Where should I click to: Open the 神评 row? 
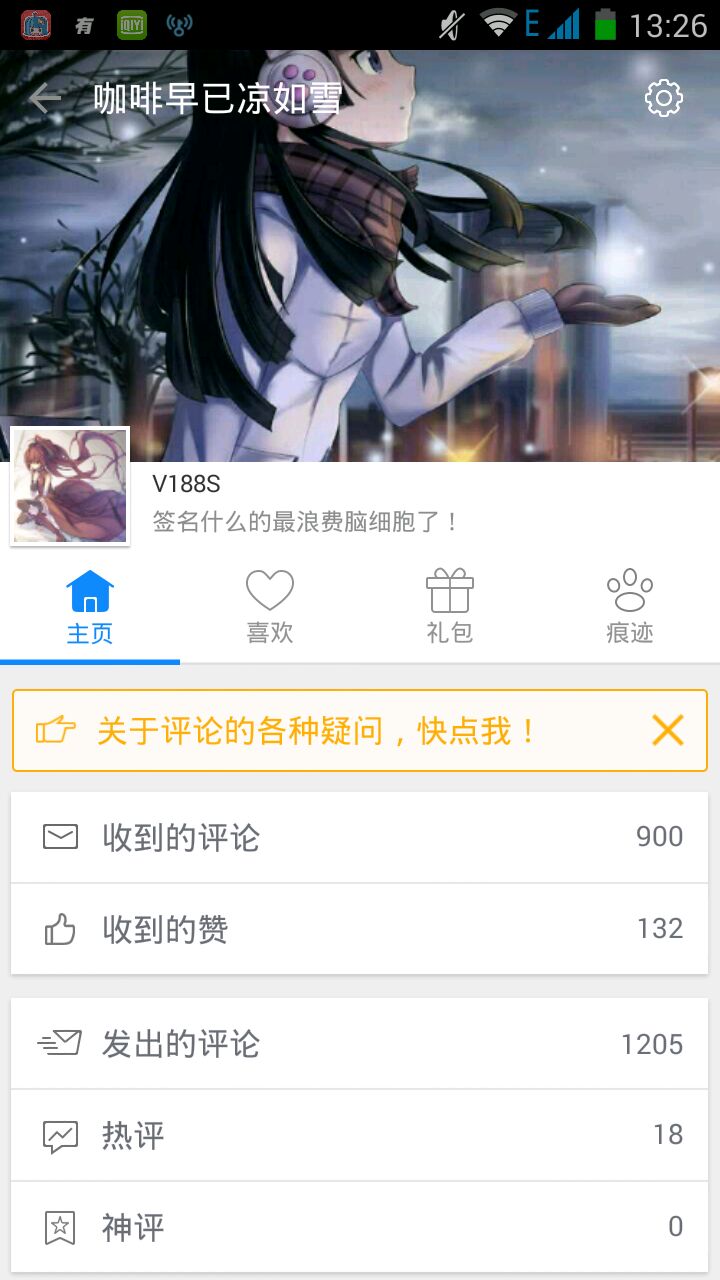[x=359, y=1227]
